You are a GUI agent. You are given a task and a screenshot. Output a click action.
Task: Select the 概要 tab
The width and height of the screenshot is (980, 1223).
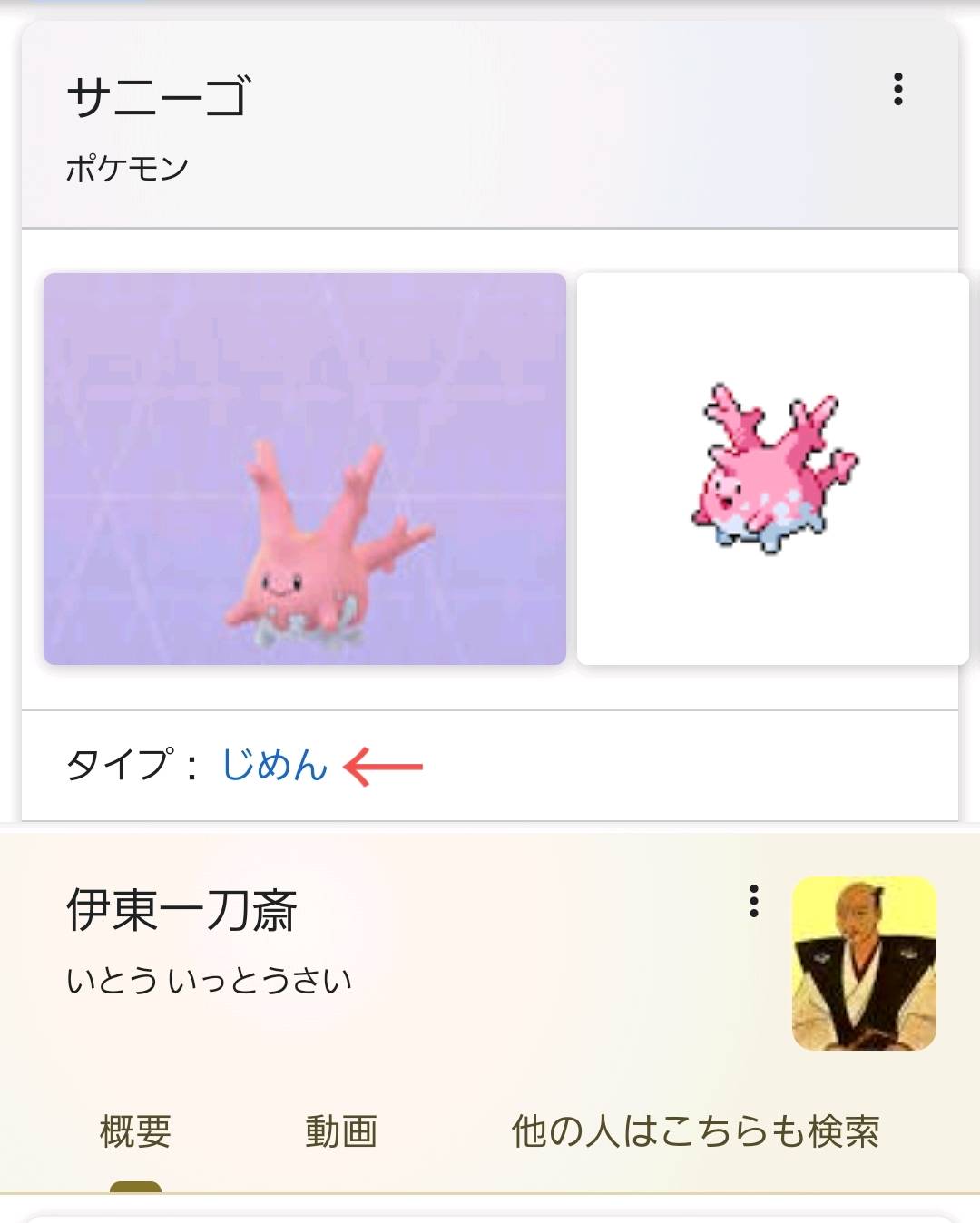click(135, 1132)
